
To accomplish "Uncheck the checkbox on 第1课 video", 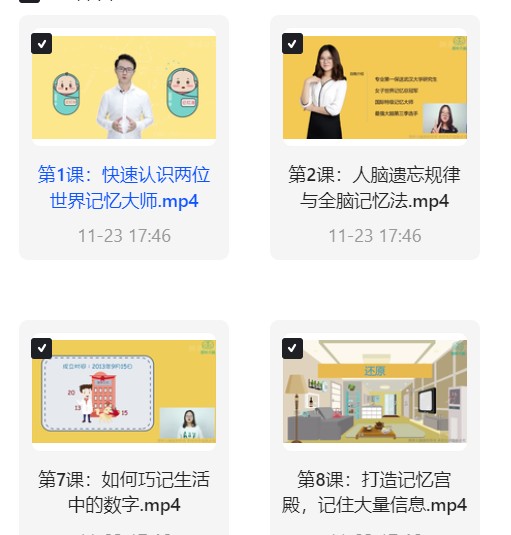I will click(x=42, y=44).
